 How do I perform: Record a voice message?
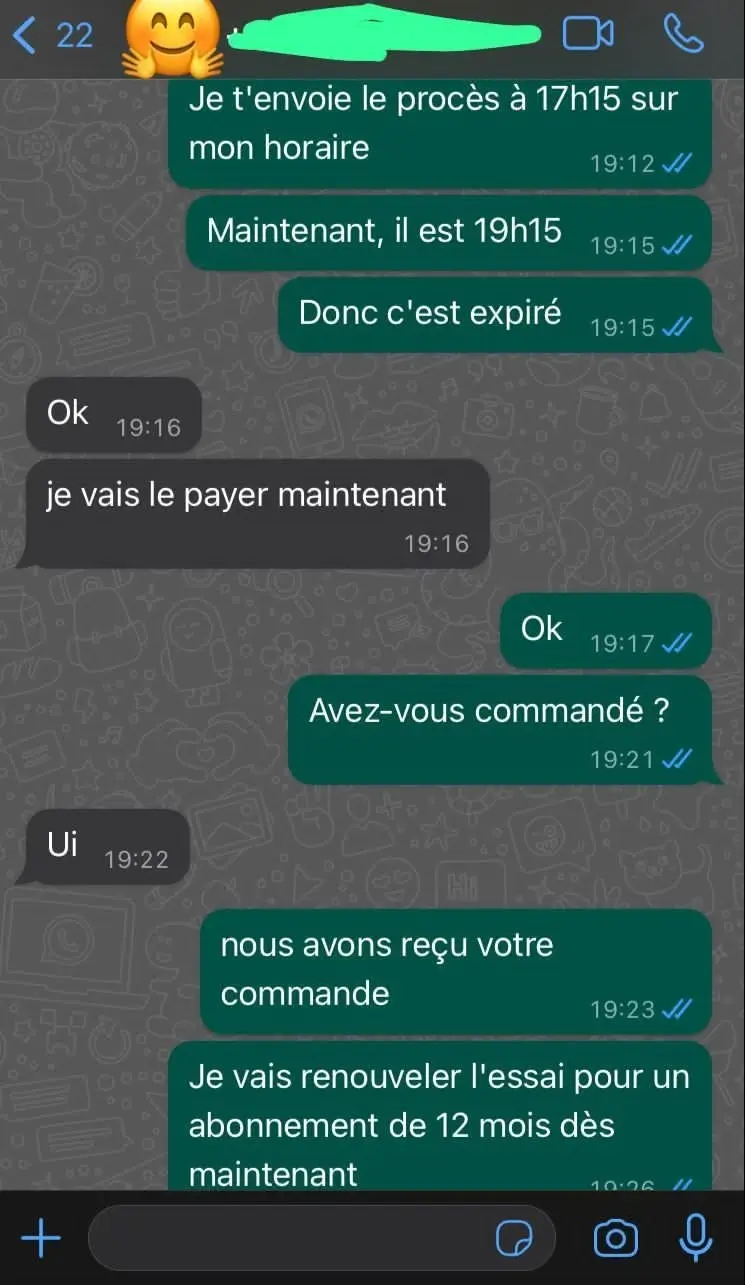click(x=696, y=1240)
